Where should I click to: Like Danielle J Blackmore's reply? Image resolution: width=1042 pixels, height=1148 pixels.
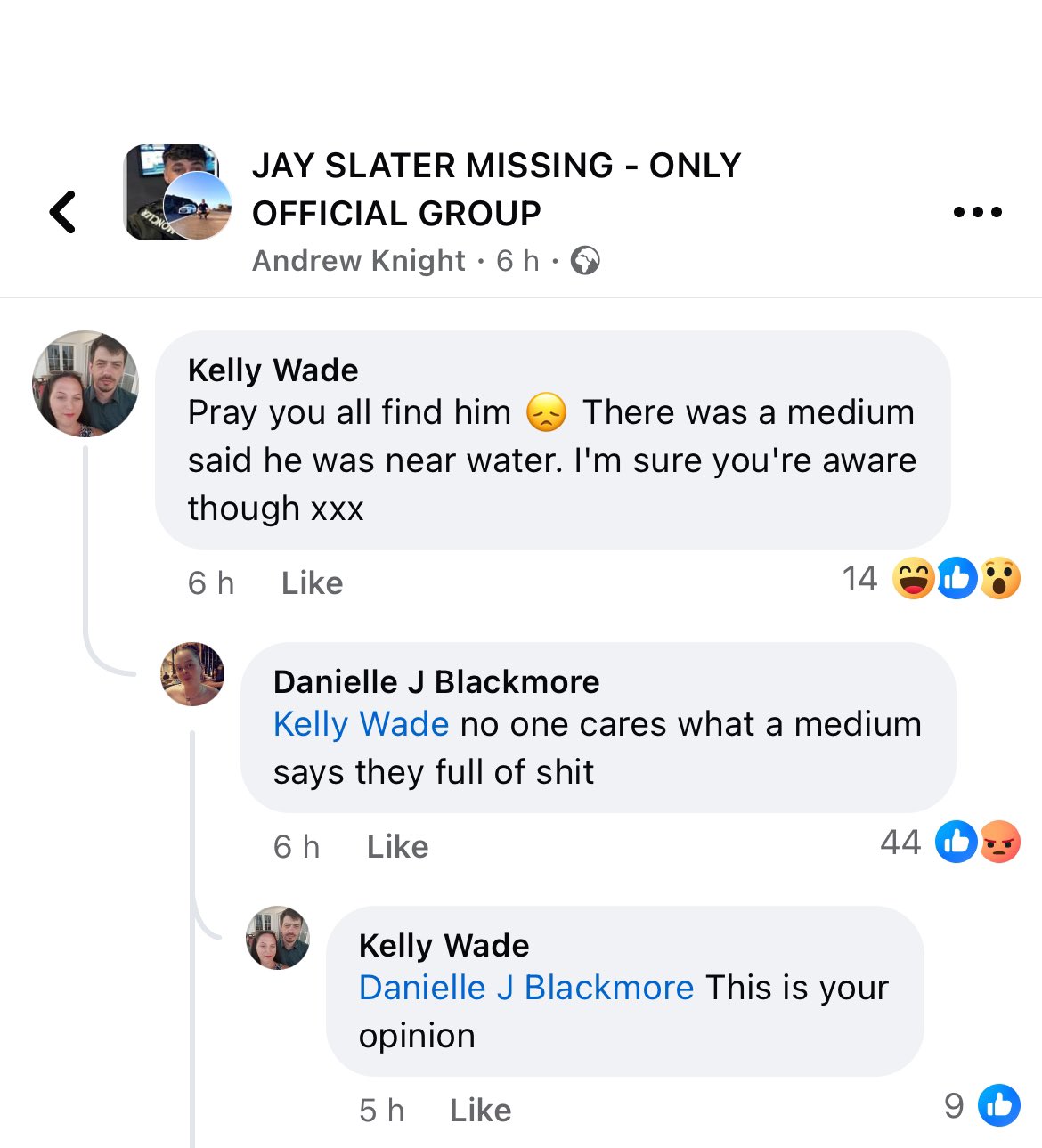click(x=397, y=847)
